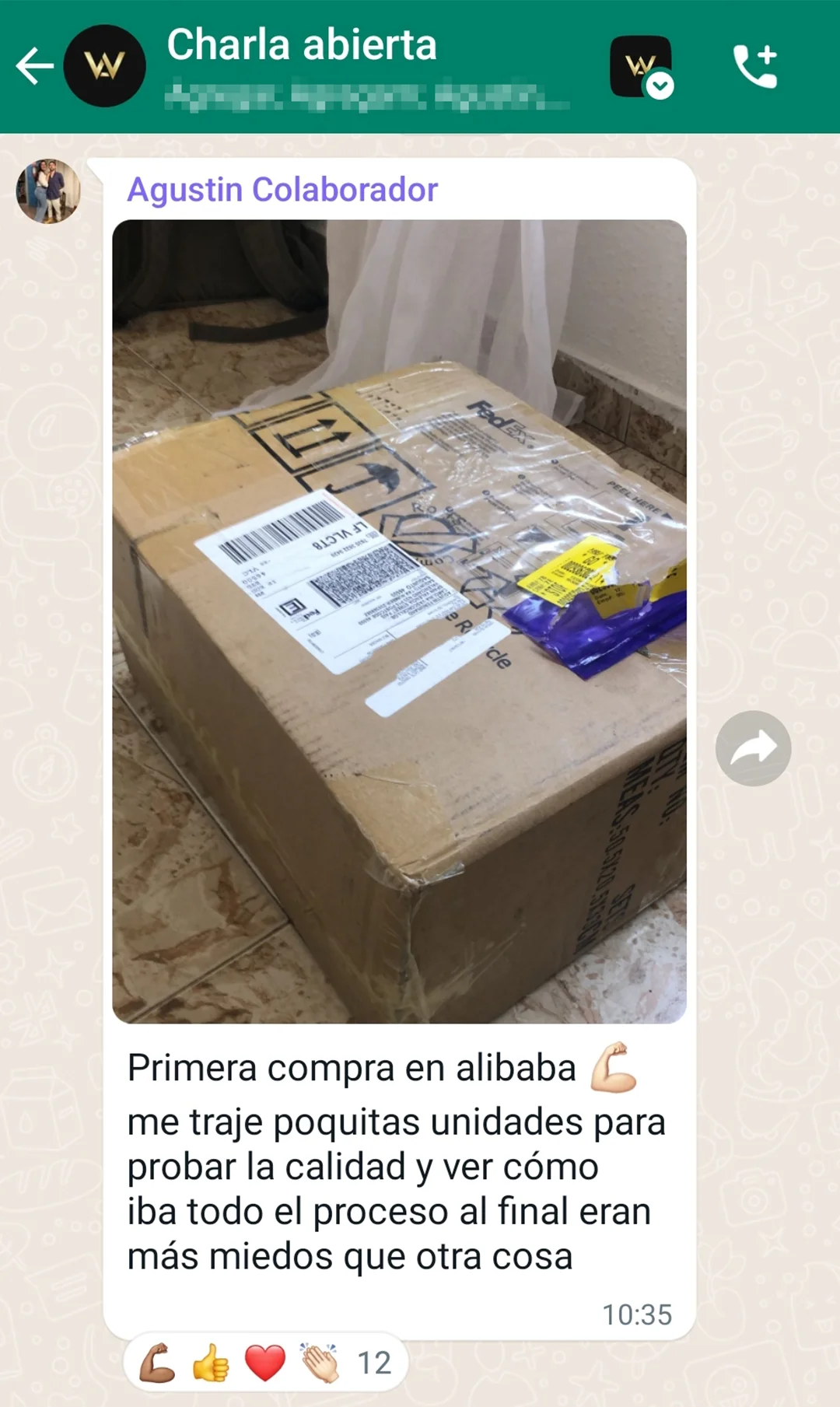
Task: Tap the Agustin Colaborador sender name
Action: pyautogui.click(x=282, y=190)
